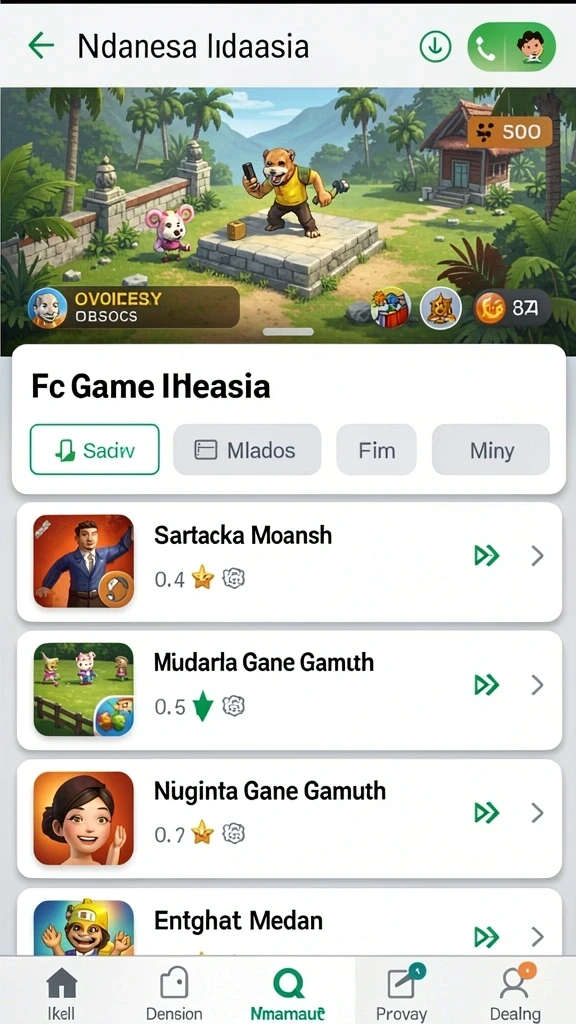
Task: Open the Entghat Medan game row
Action: point(289,921)
